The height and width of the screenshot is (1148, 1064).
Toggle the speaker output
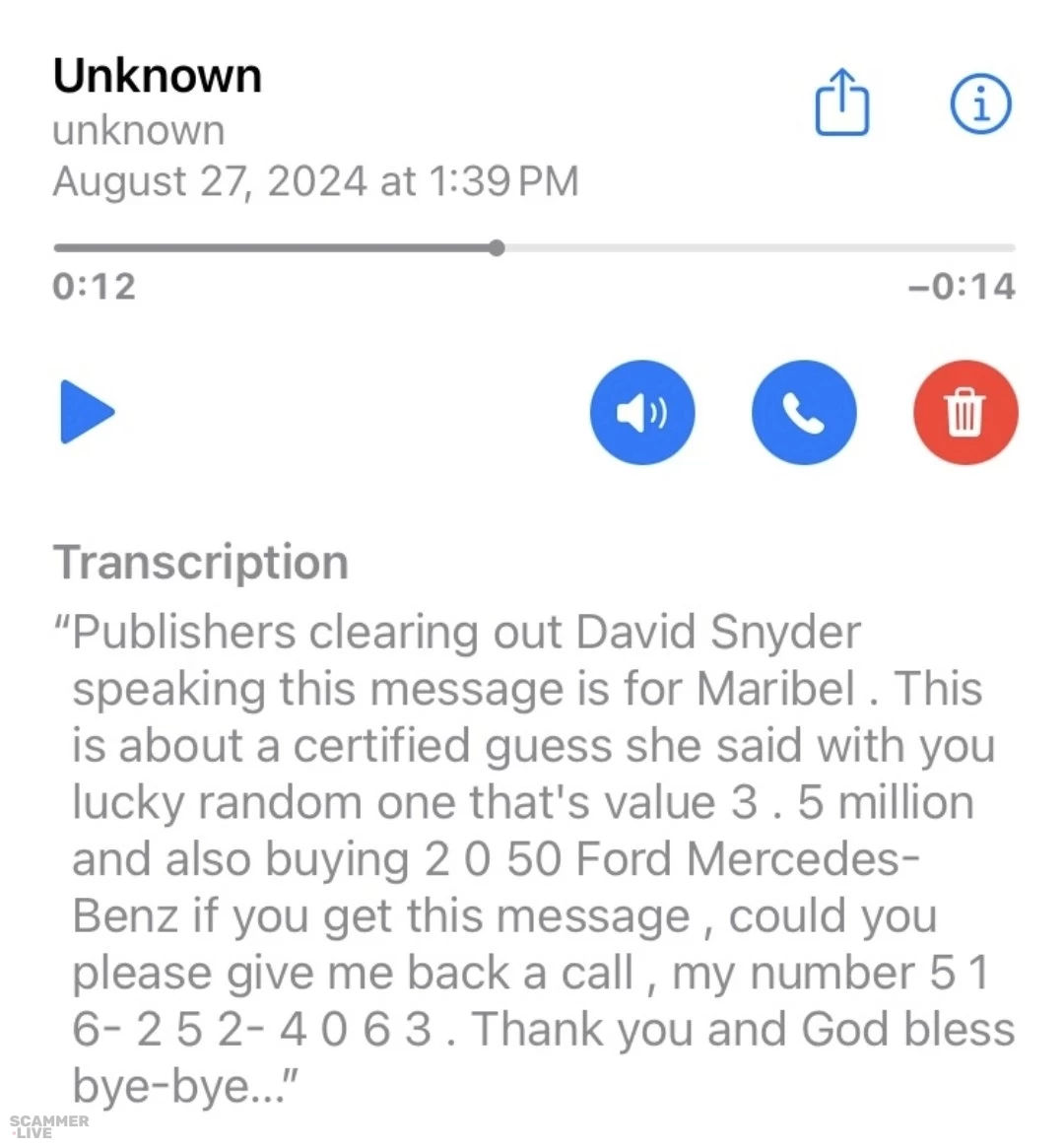pyautogui.click(x=642, y=412)
